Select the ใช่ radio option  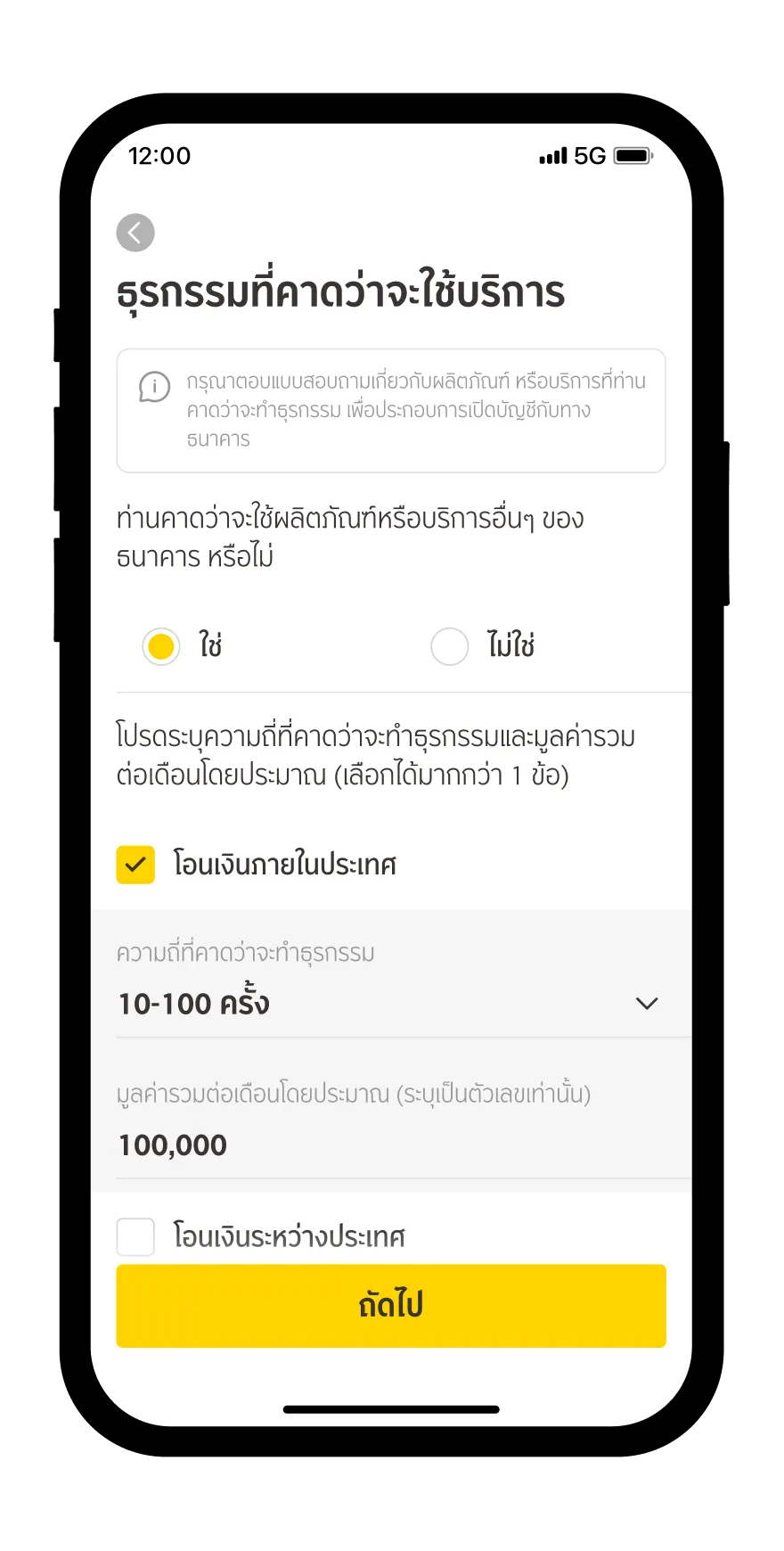[x=161, y=646]
